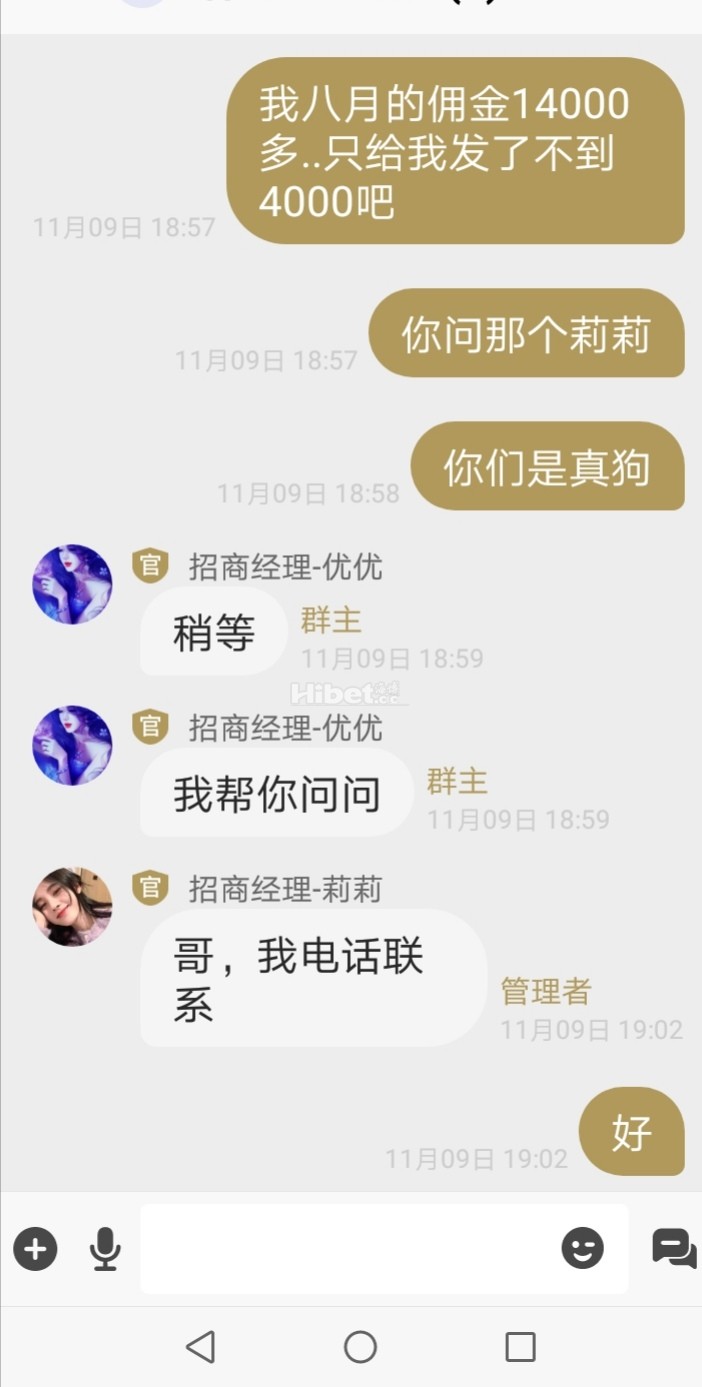Tap the microphone voice input icon

105,1249
